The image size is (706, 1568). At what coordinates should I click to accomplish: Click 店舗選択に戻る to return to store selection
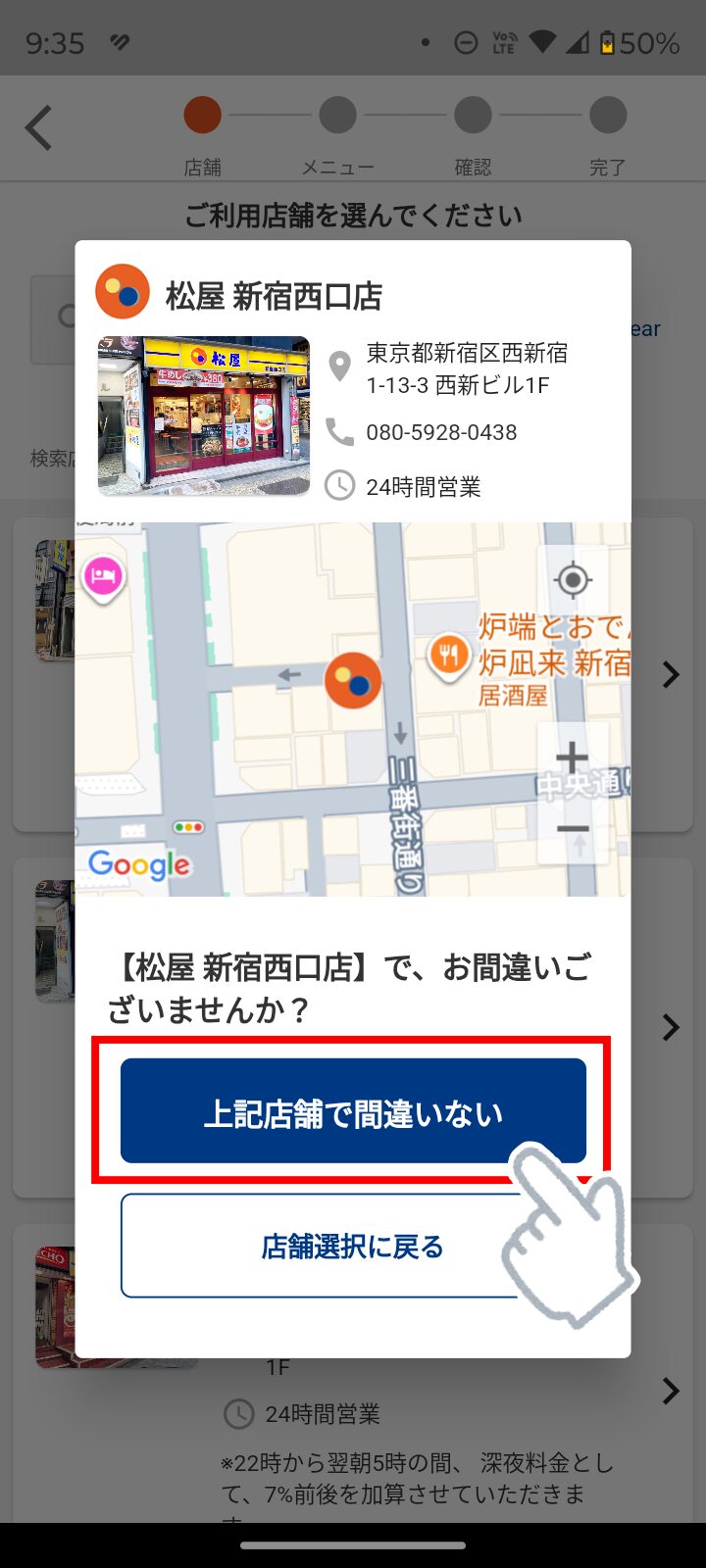point(353,1246)
